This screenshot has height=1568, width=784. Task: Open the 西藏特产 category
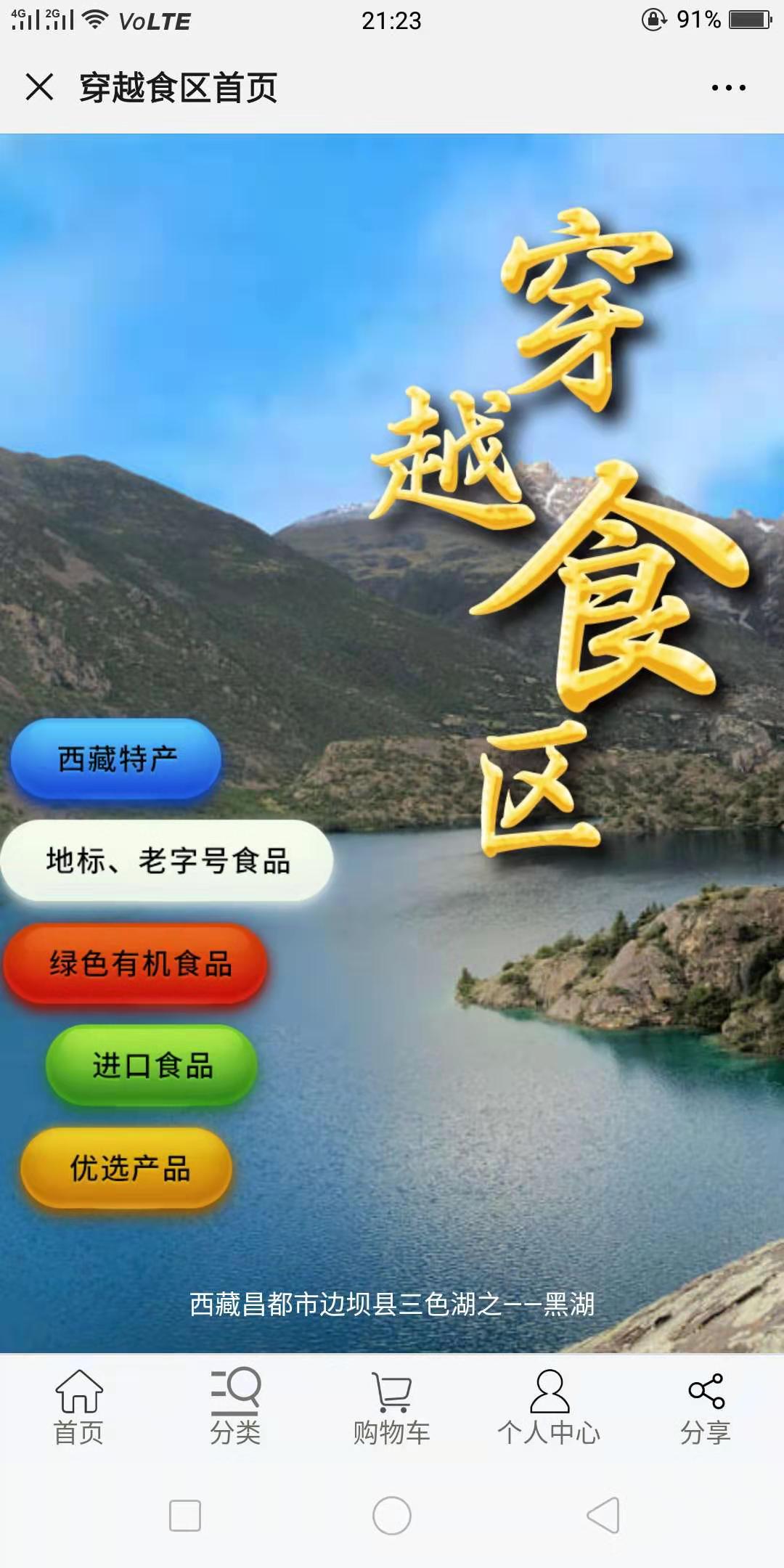tap(116, 759)
